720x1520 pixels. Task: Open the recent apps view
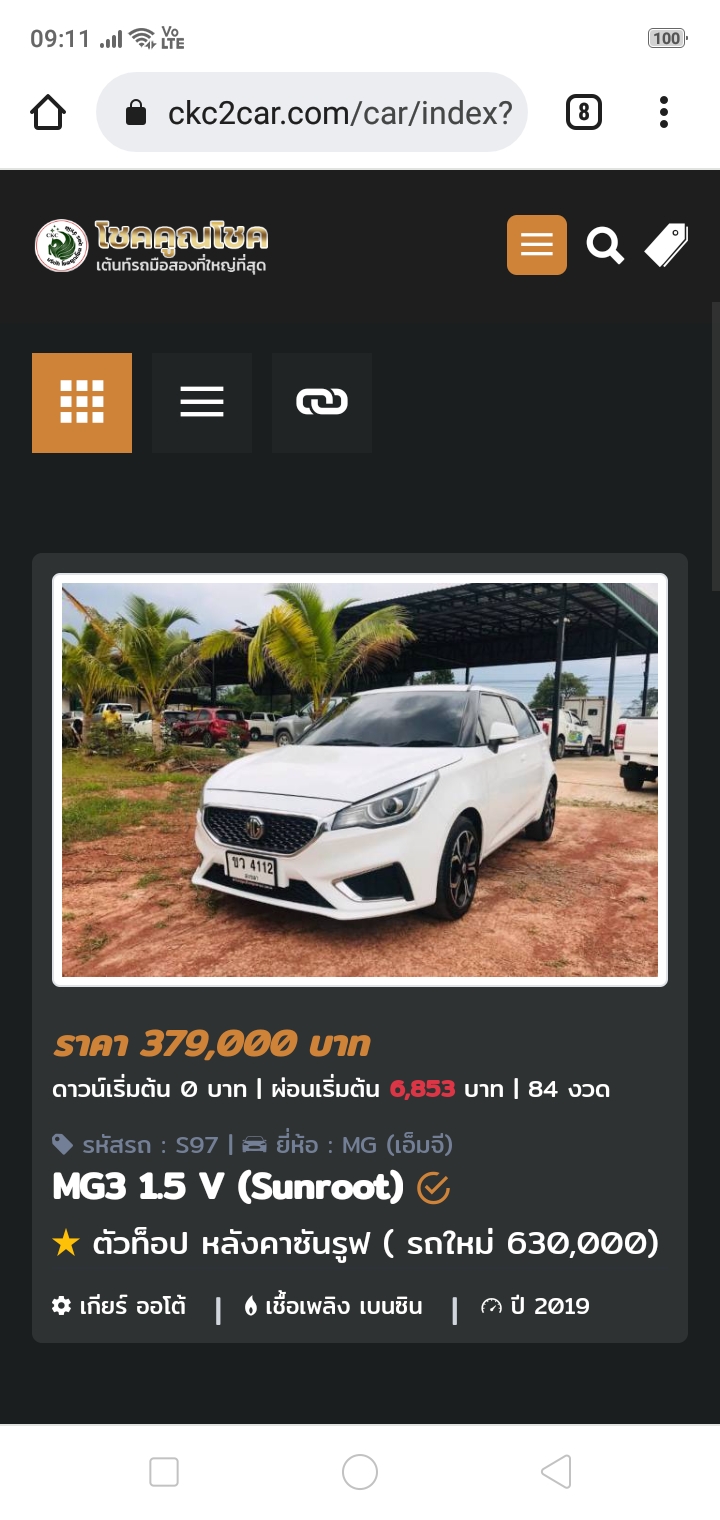pos(164,1471)
